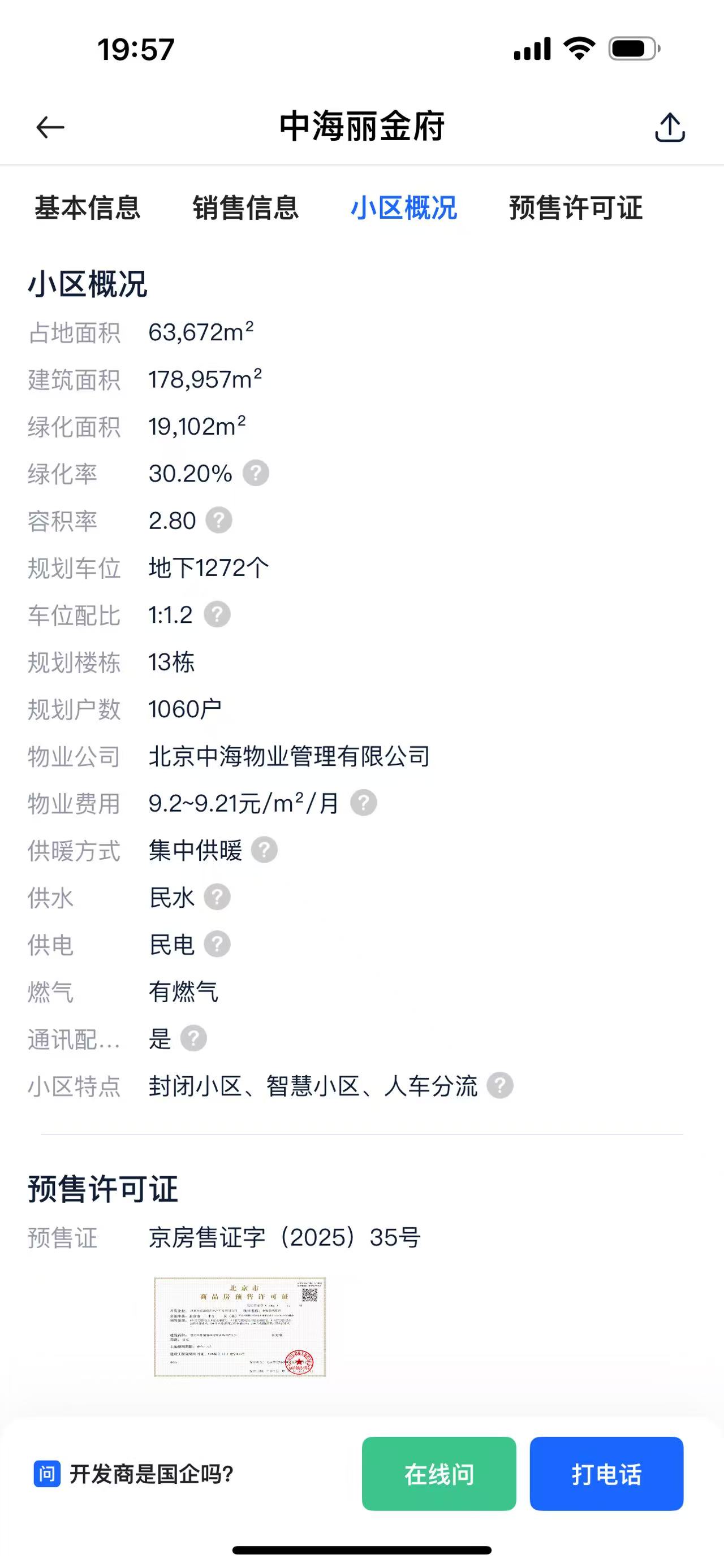Show help for 绿化率
This screenshot has height=1568, width=724.
pos(256,473)
